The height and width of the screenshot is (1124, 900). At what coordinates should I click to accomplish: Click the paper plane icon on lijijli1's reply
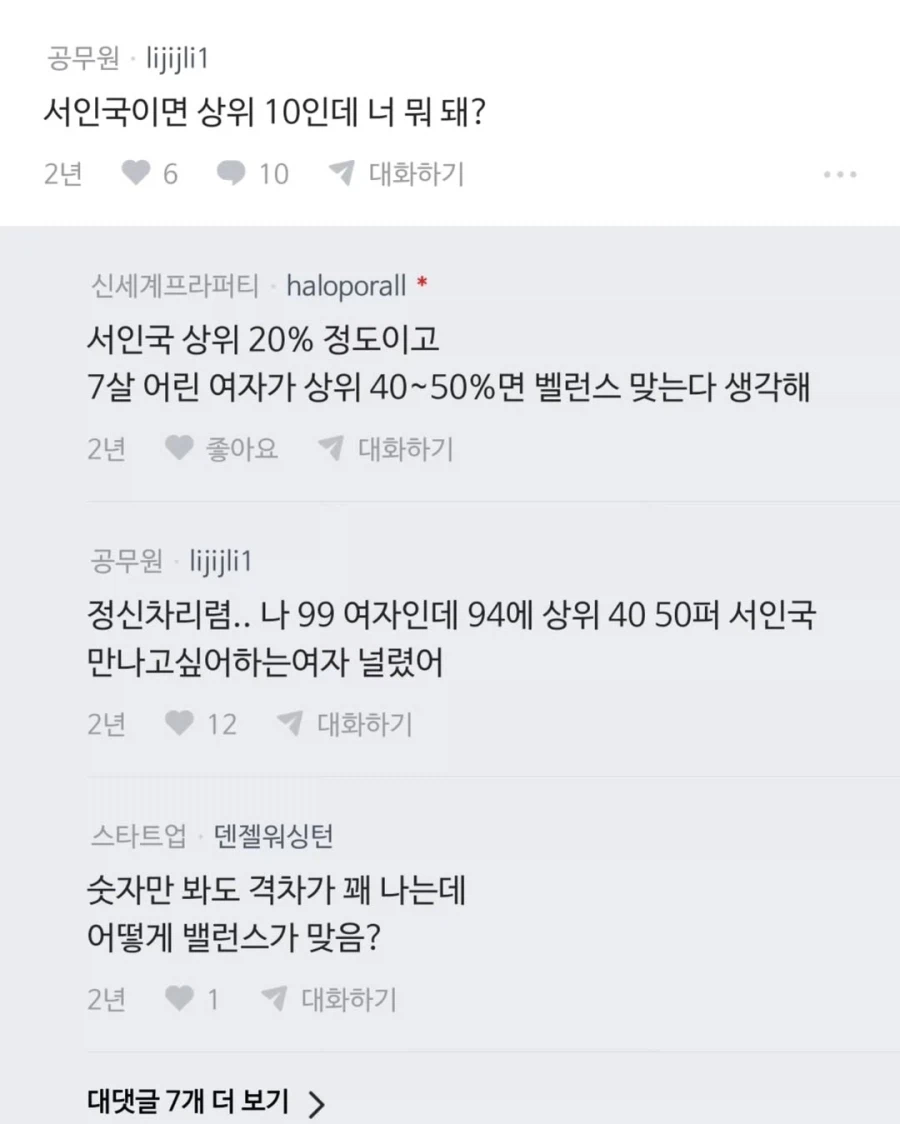click(289, 724)
